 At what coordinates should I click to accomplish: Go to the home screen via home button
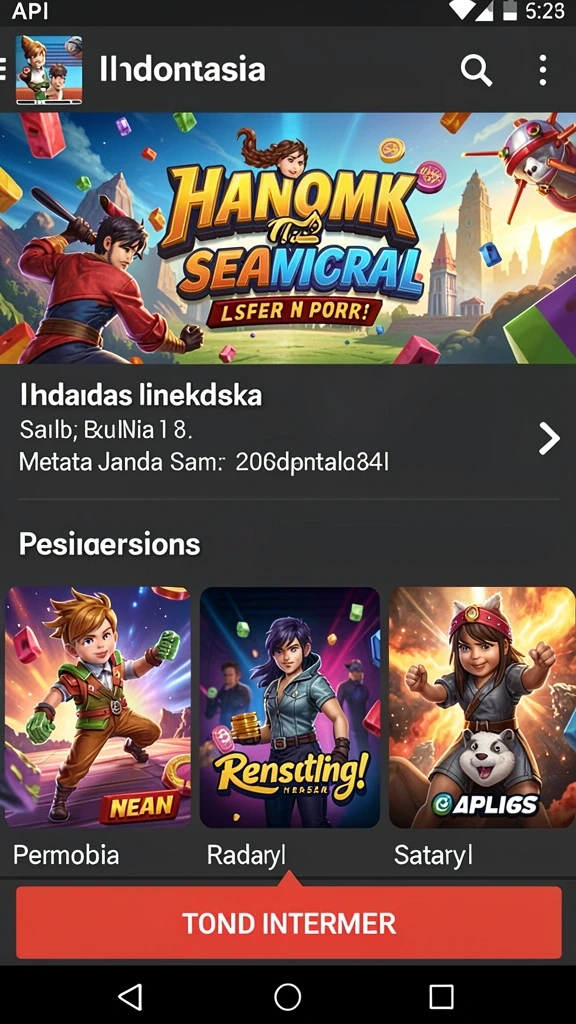pos(287,997)
